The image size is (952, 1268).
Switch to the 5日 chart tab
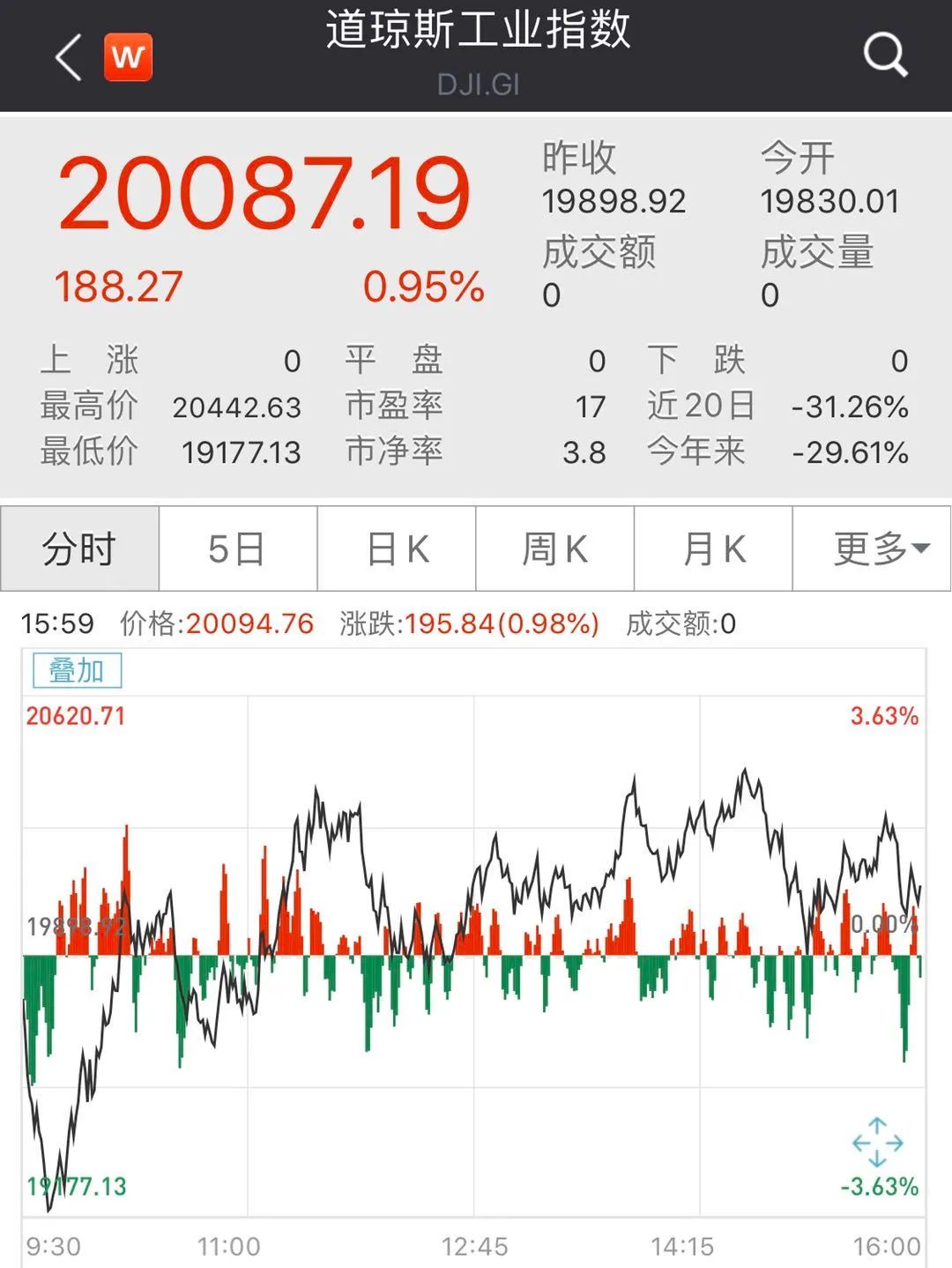point(237,548)
